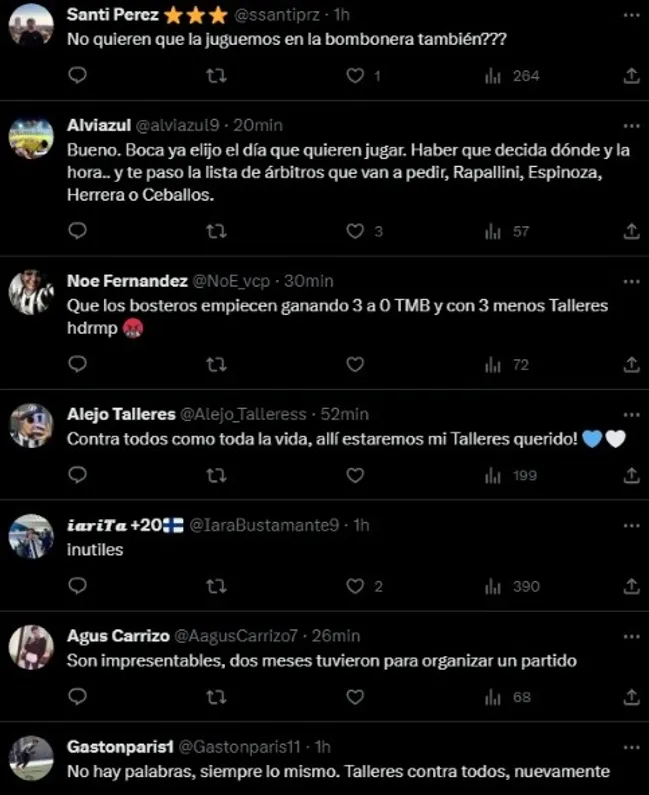Reply to Santi Perez's tweet

point(78,76)
